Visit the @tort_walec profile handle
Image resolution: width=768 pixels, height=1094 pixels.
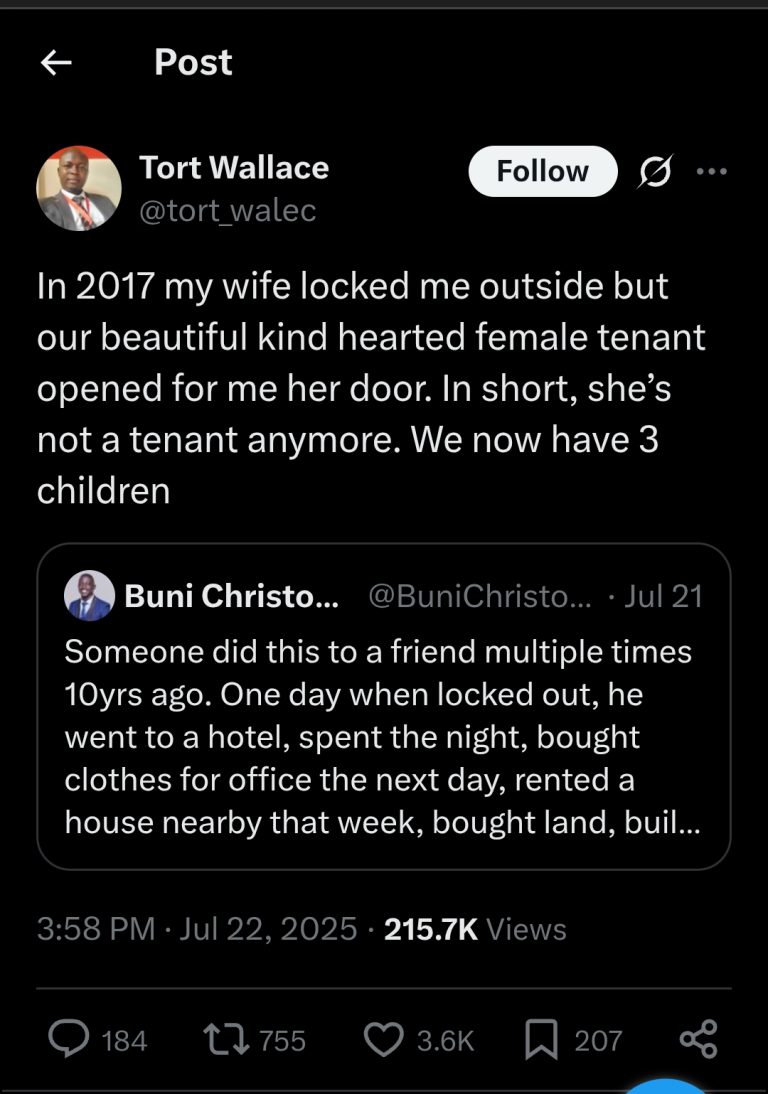(228, 211)
